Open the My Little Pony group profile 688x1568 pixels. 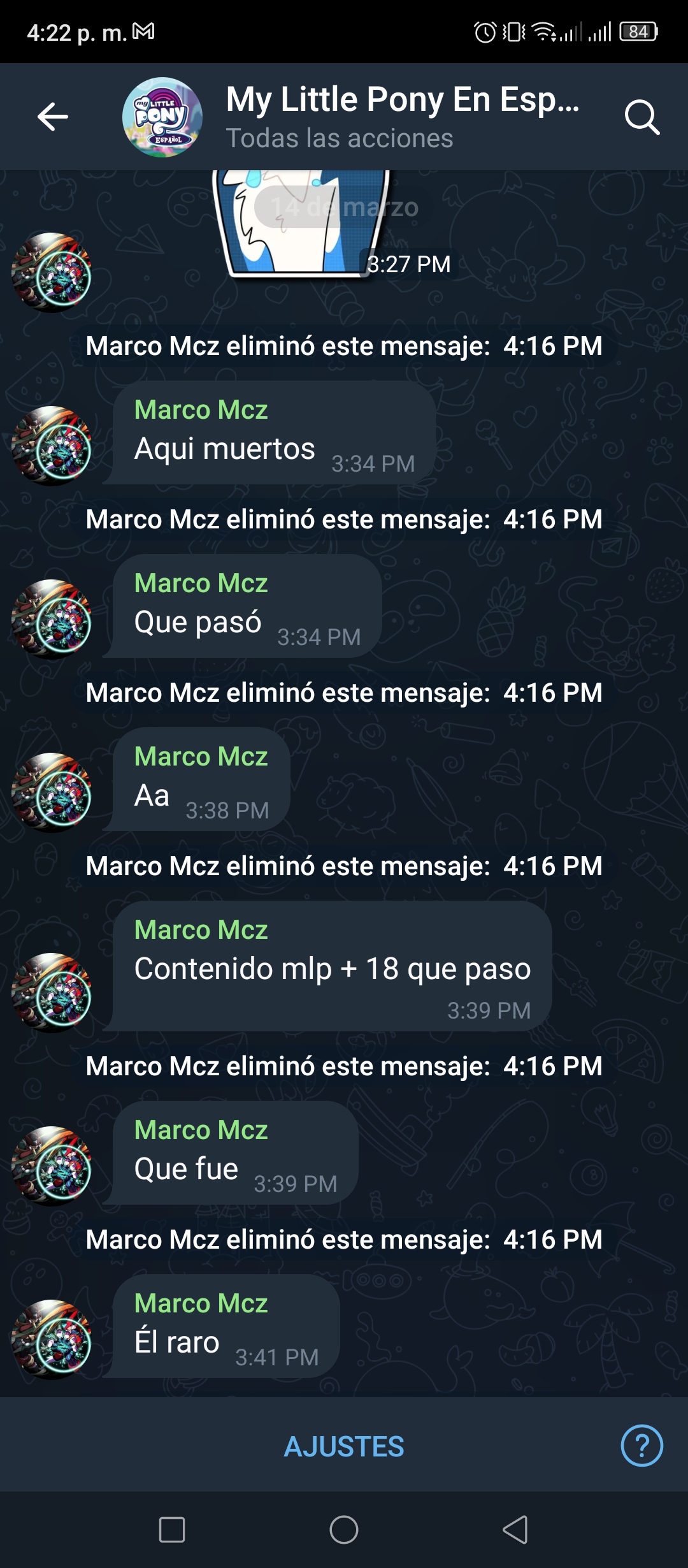[162, 117]
